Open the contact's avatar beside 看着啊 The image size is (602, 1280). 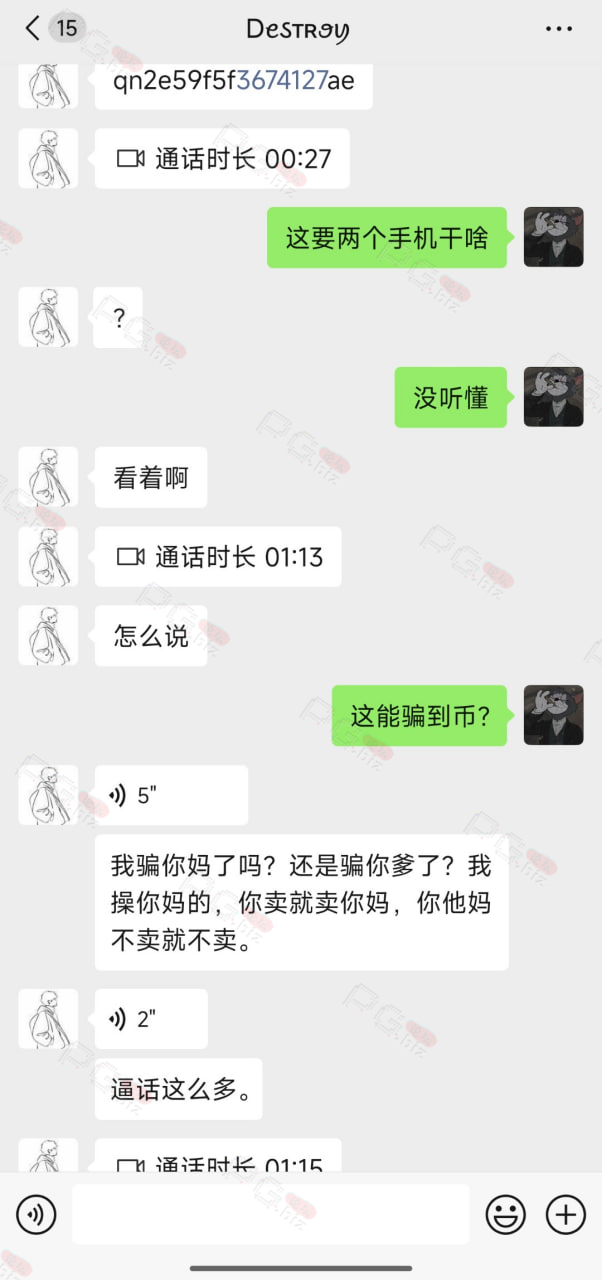[48, 477]
